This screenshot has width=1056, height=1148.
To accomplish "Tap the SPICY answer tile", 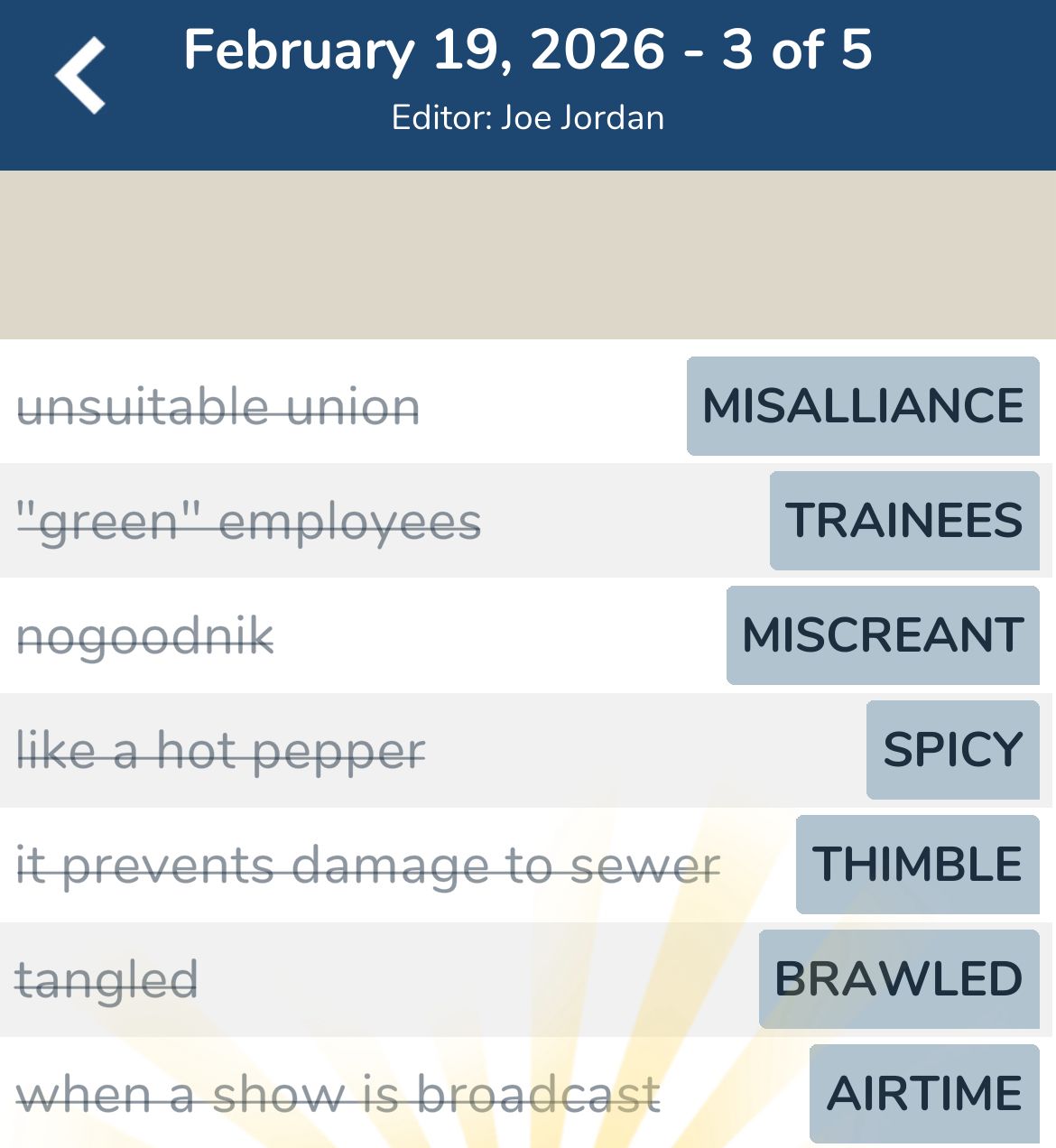I will (x=952, y=749).
